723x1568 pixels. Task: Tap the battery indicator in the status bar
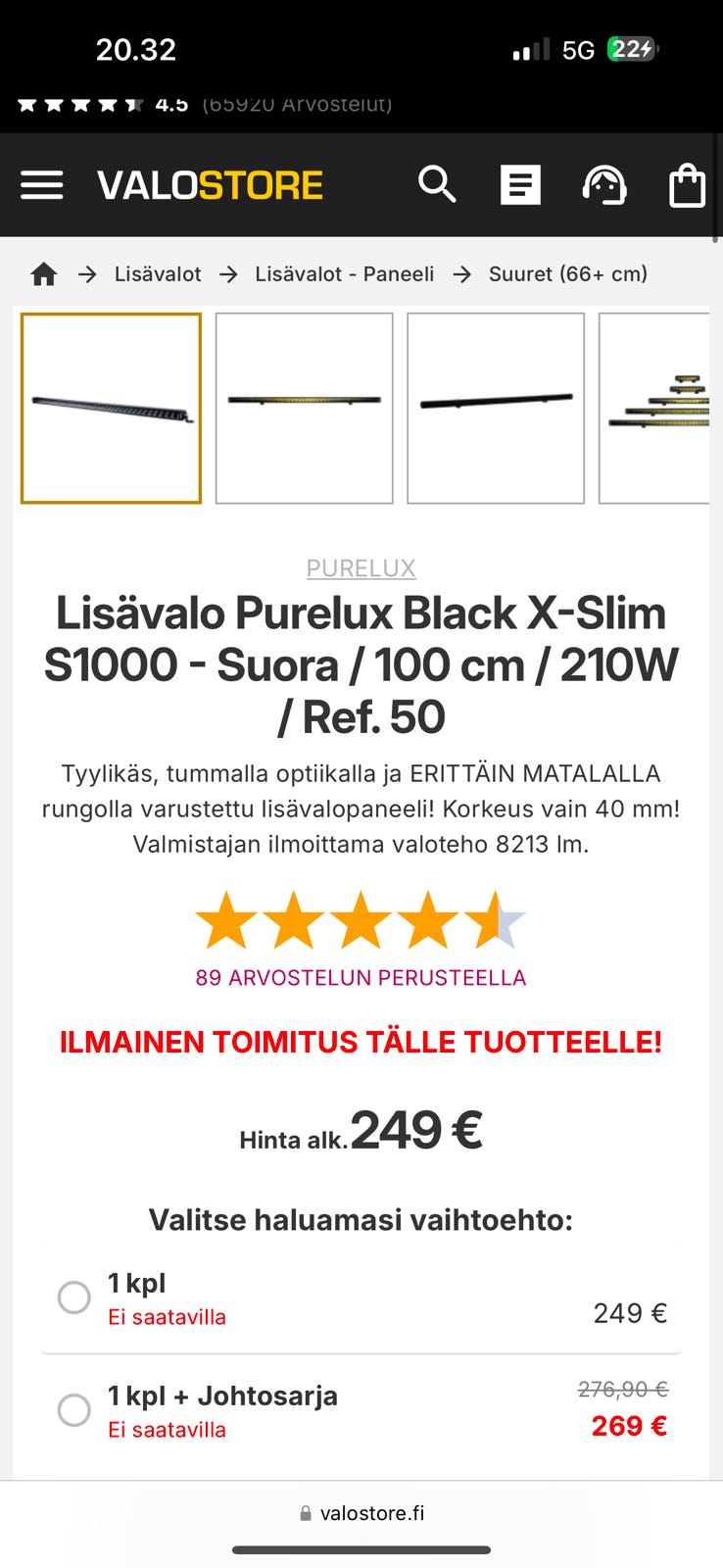point(631,48)
